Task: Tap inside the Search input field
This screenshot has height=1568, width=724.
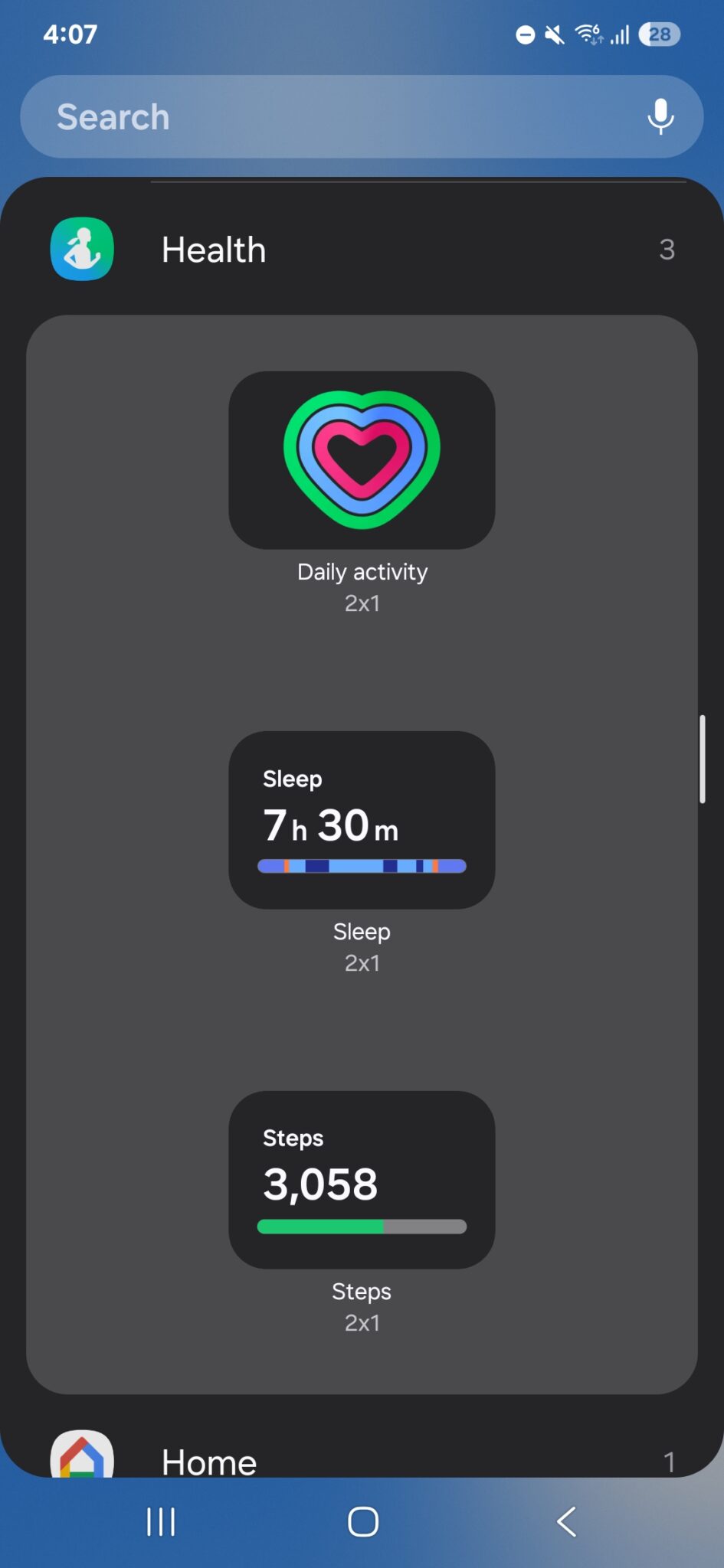Action: coord(306,116)
